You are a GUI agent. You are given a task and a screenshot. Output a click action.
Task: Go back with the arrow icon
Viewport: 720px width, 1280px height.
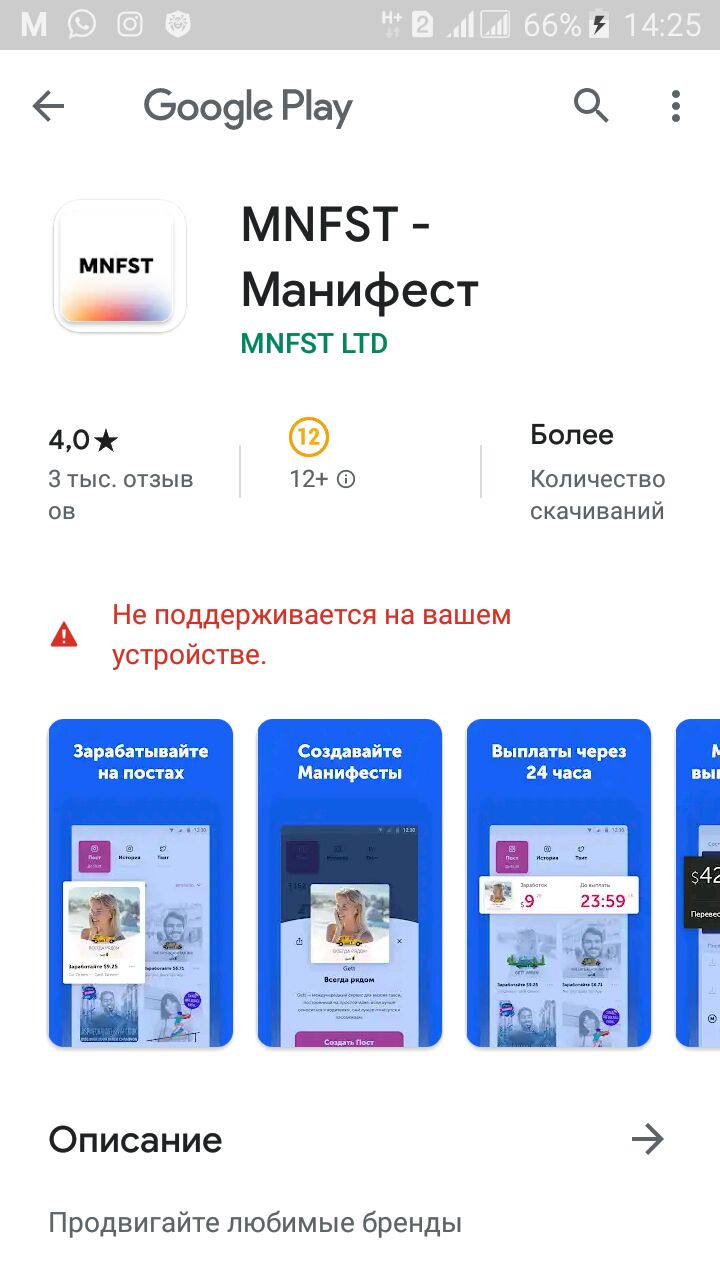[x=48, y=106]
